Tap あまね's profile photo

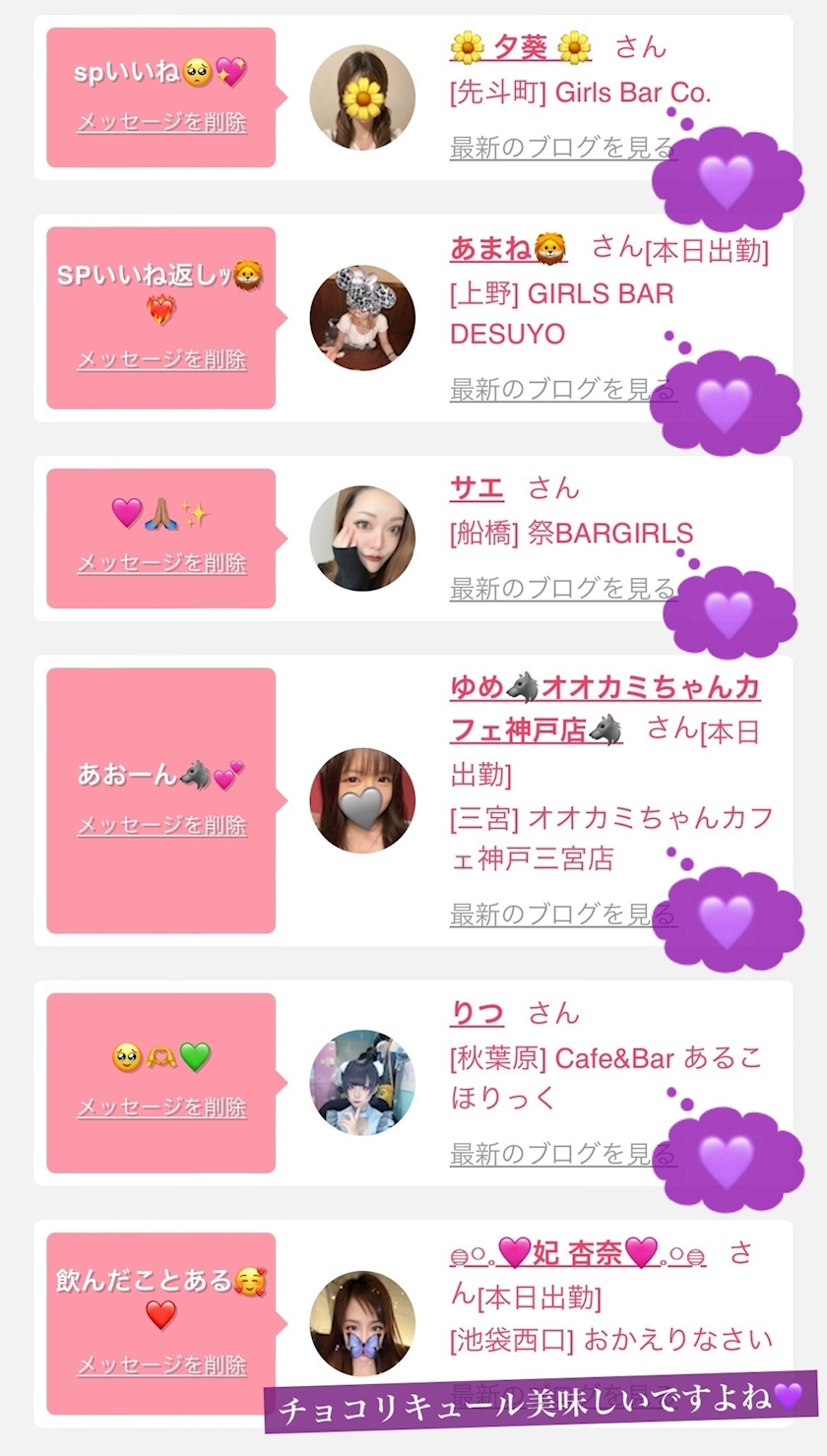[362, 318]
